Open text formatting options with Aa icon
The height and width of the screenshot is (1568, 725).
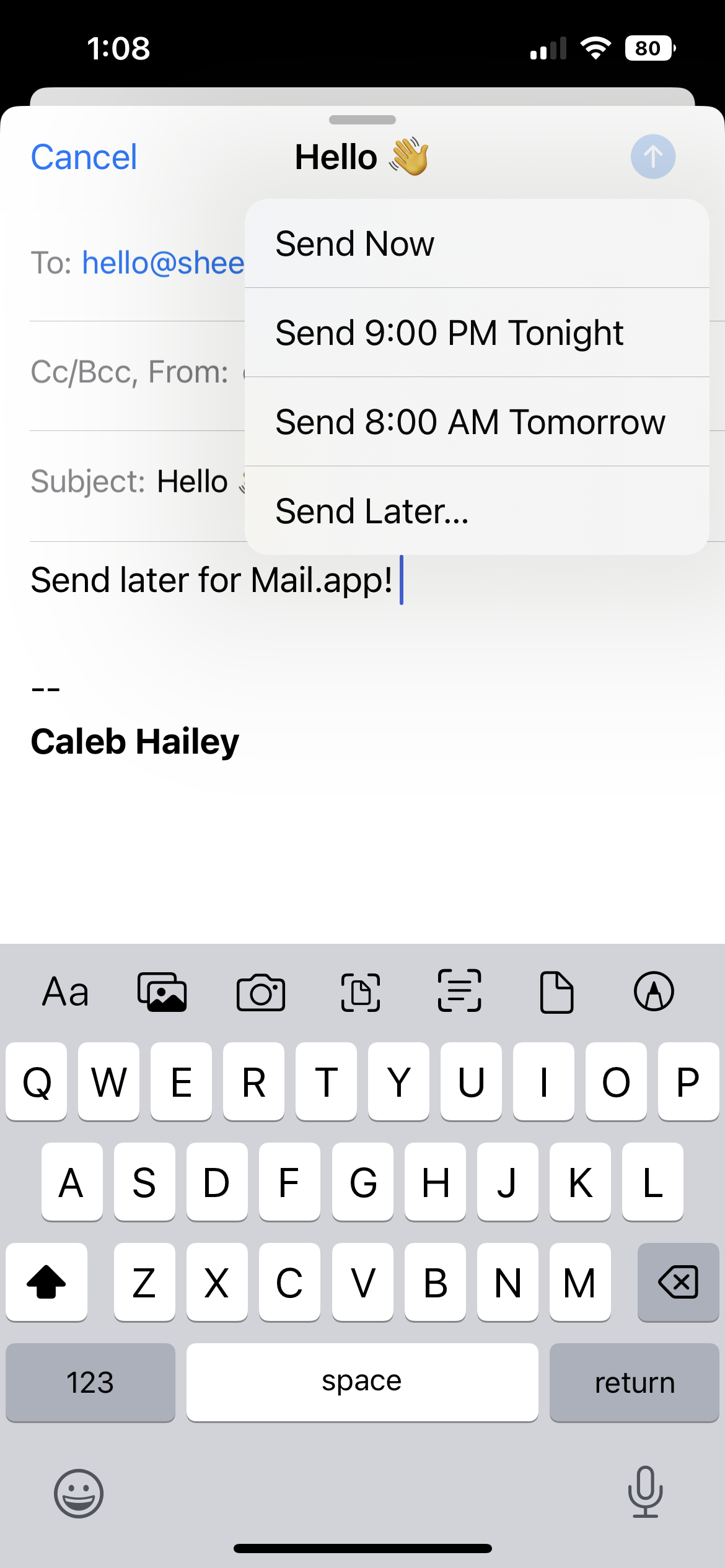click(64, 991)
